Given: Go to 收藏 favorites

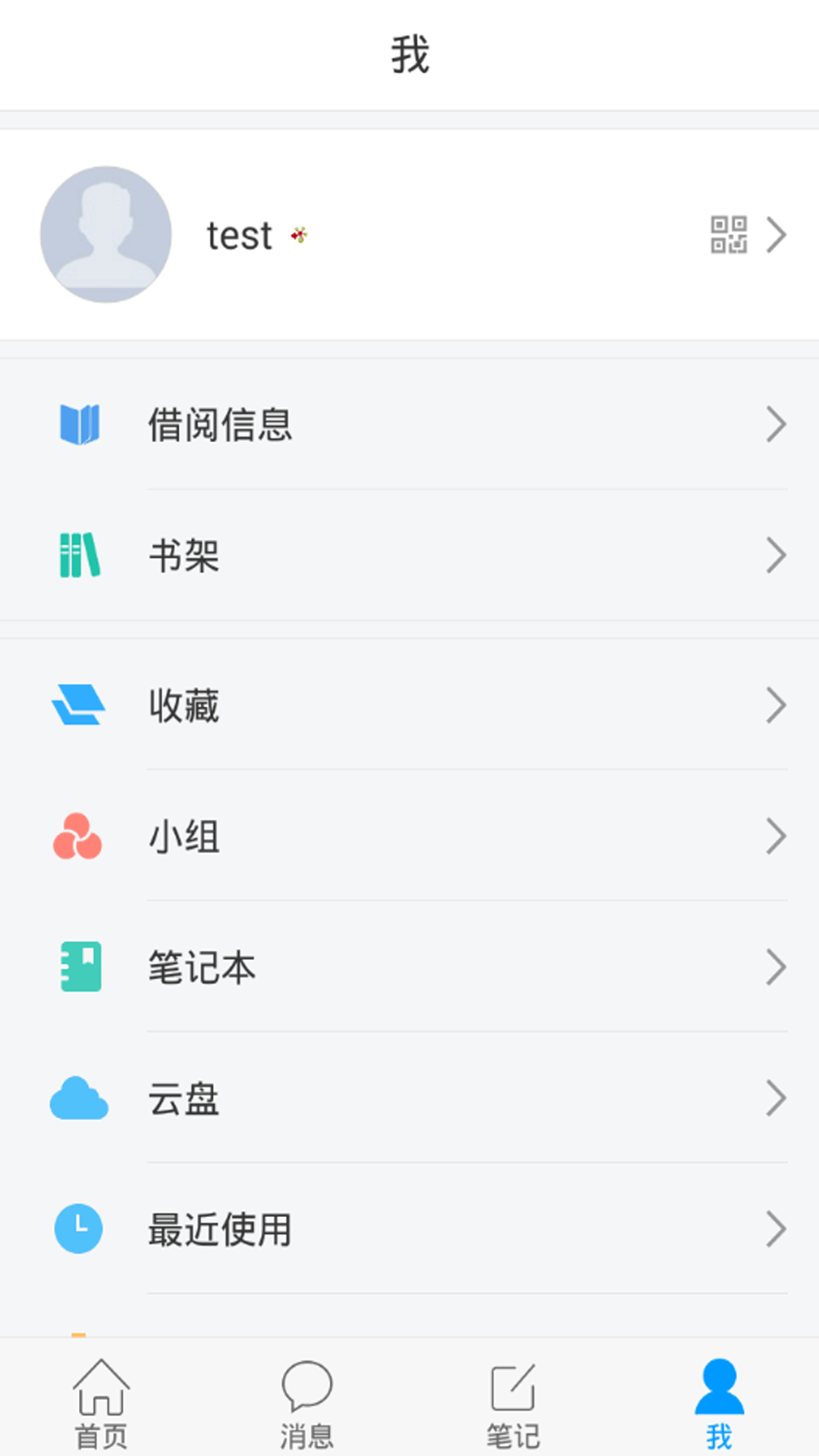Looking at the screenshot, I should point(409,705).
